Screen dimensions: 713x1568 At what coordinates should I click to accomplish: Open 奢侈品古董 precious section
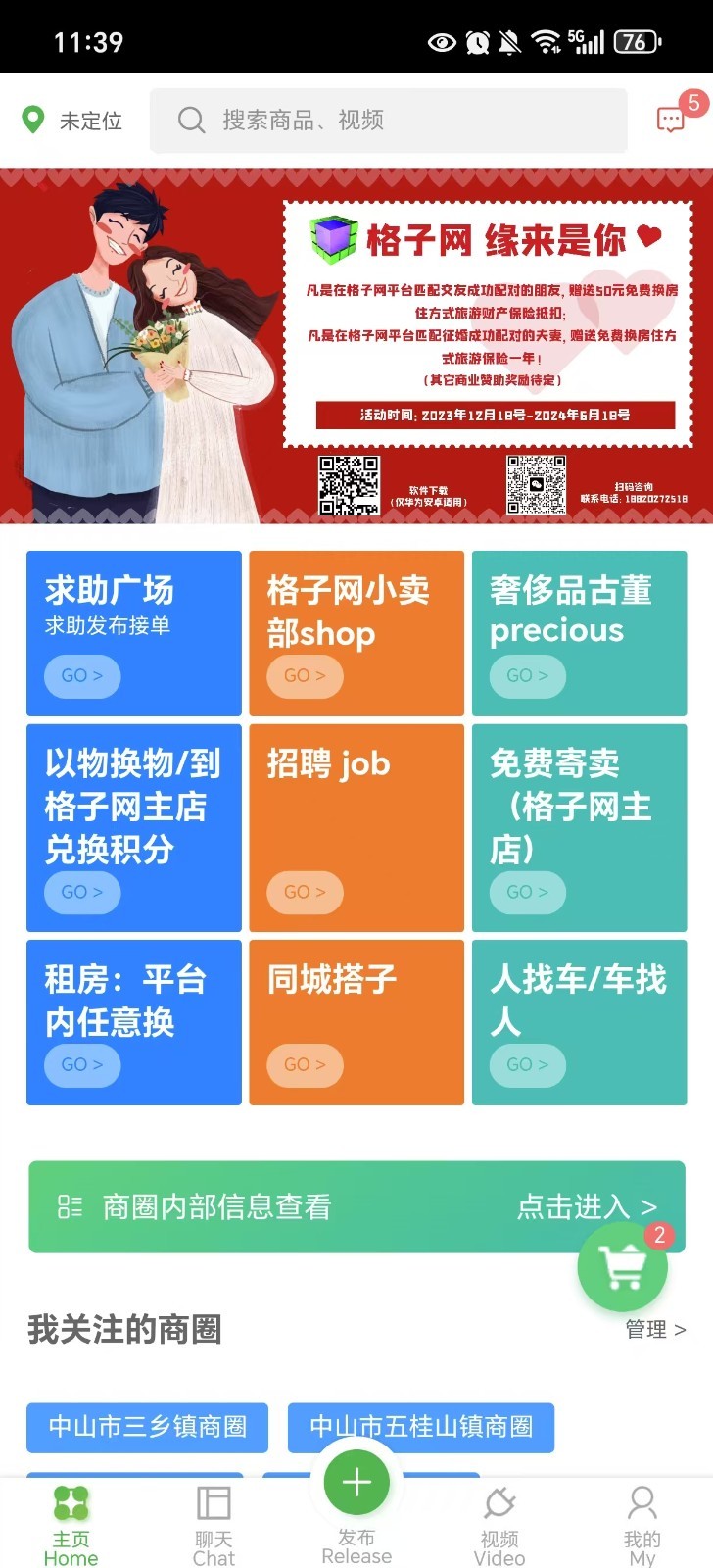click(526, 676)
